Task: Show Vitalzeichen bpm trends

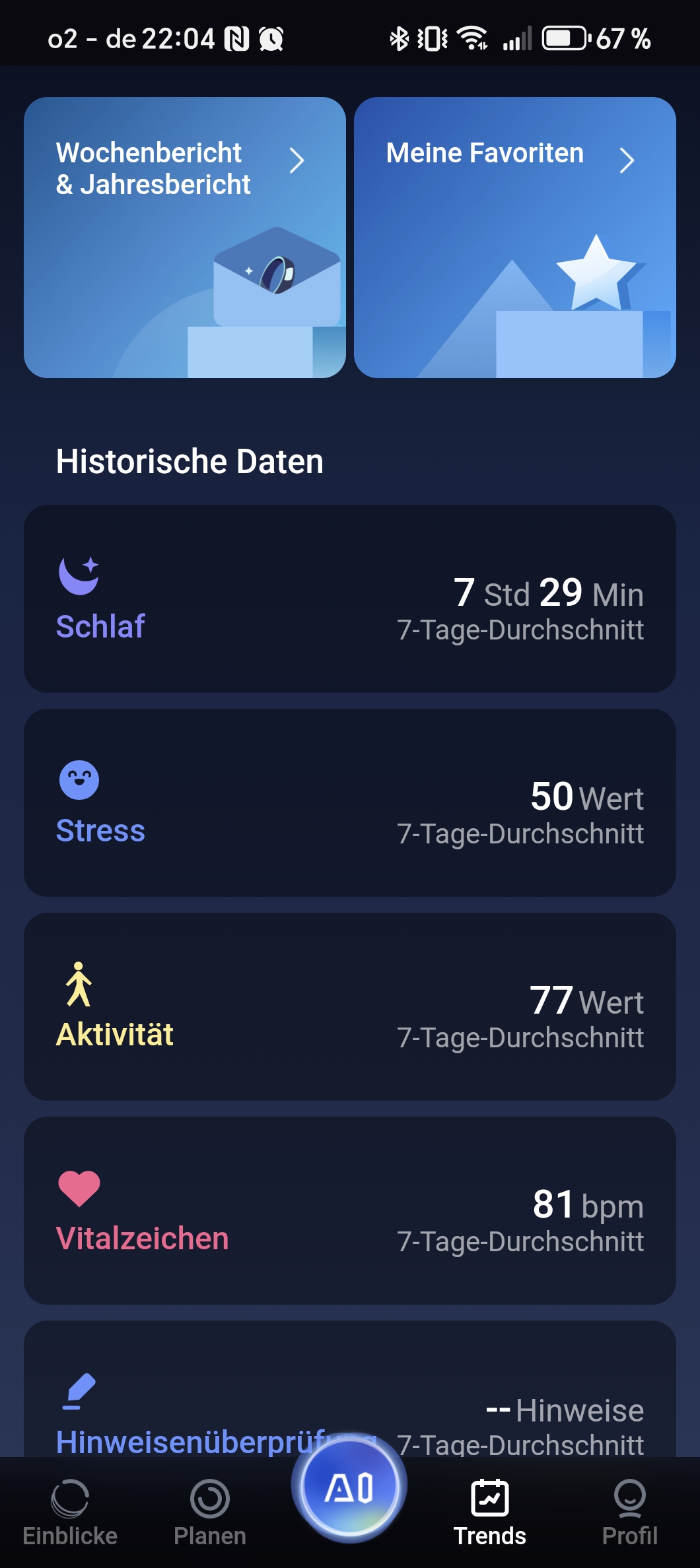Action: pos(349,1210)
